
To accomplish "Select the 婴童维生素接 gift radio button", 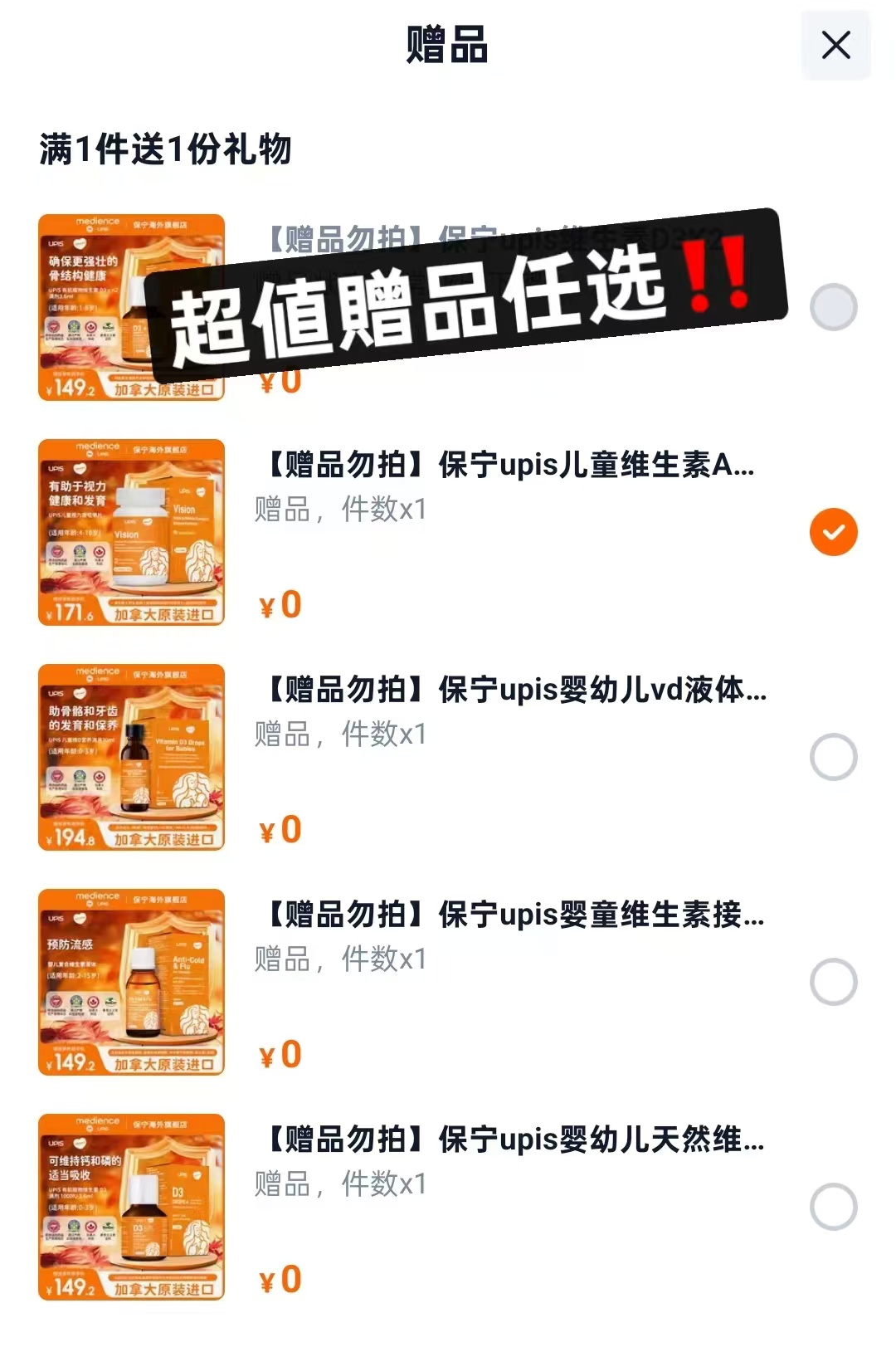I will pos(832,980).
